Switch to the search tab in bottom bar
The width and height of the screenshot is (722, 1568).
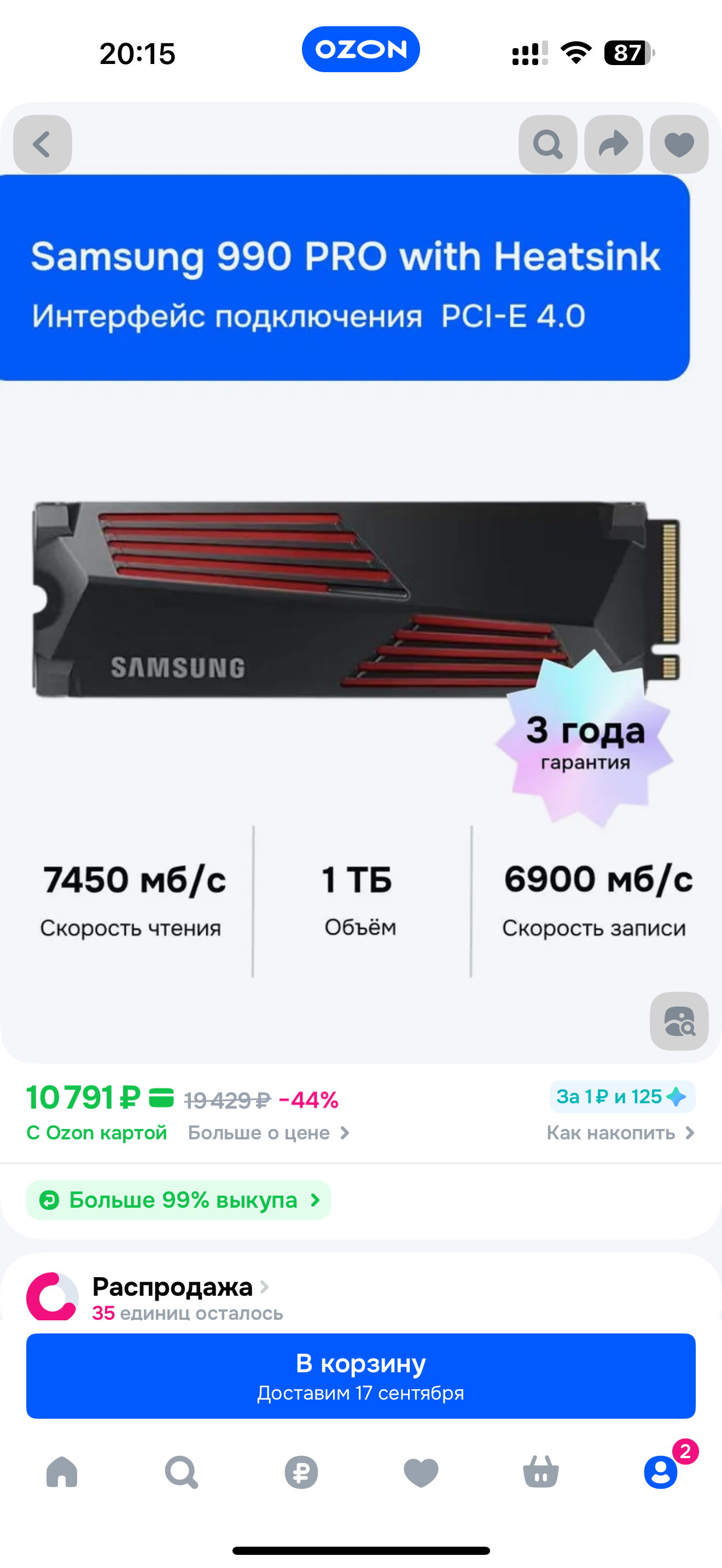182,1472
